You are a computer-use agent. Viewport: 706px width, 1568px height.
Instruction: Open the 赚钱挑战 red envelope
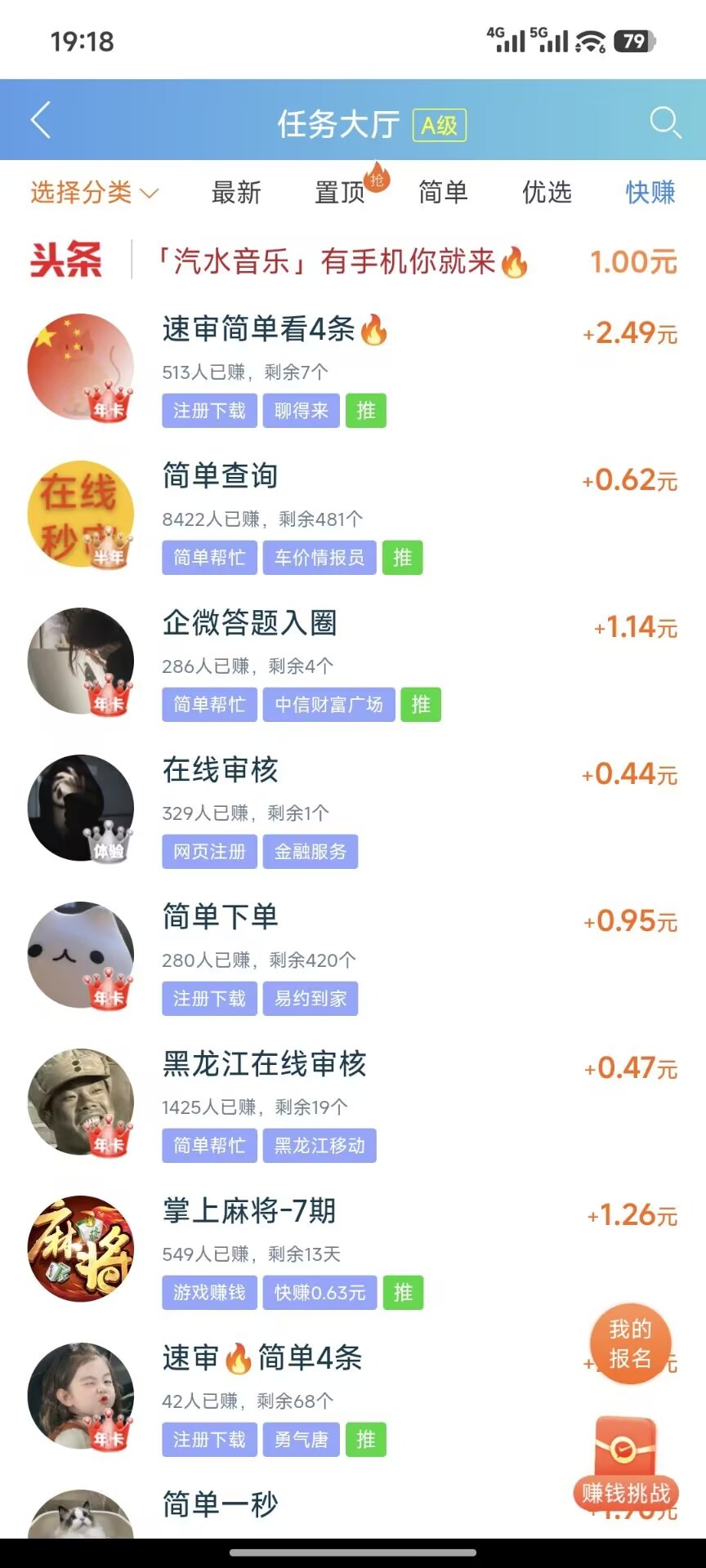(626, 1463)
